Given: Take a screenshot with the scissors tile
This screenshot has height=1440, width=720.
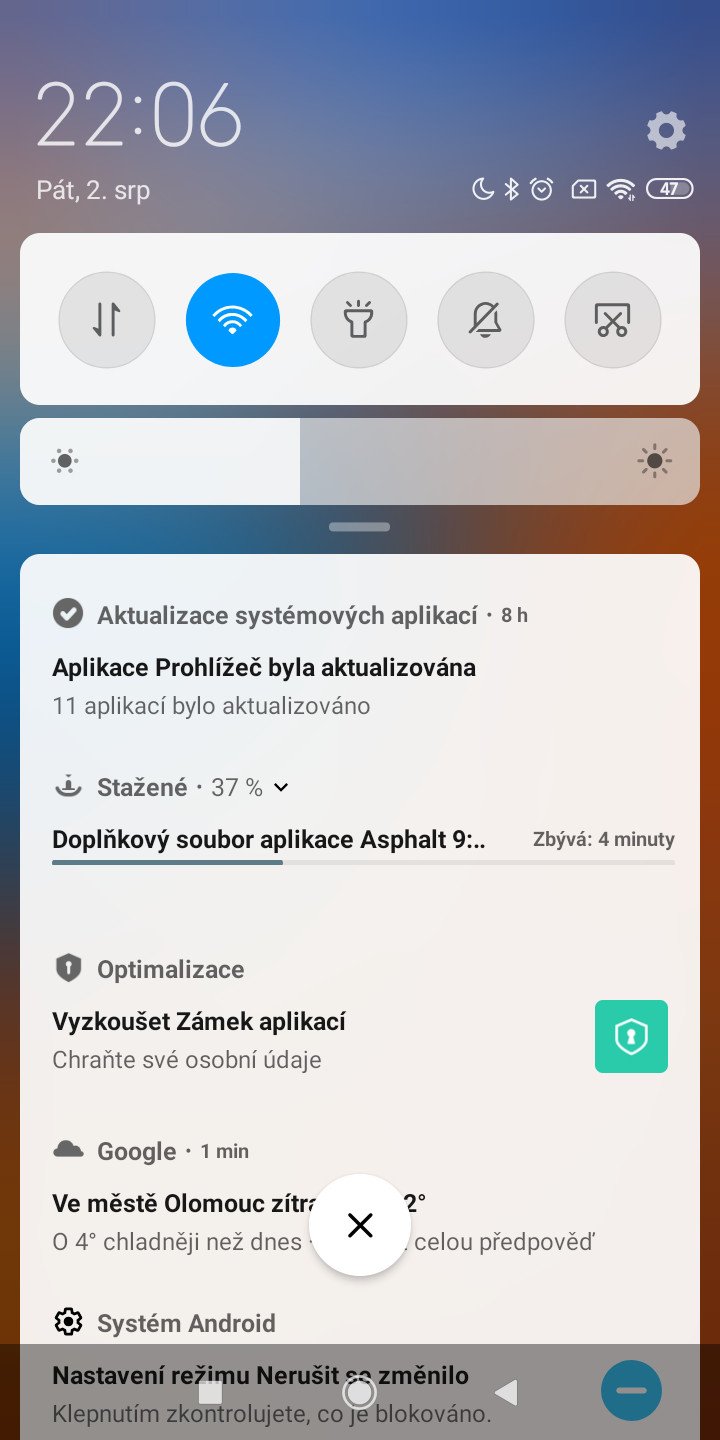Looking at the screenshot, I should point(613,320).
